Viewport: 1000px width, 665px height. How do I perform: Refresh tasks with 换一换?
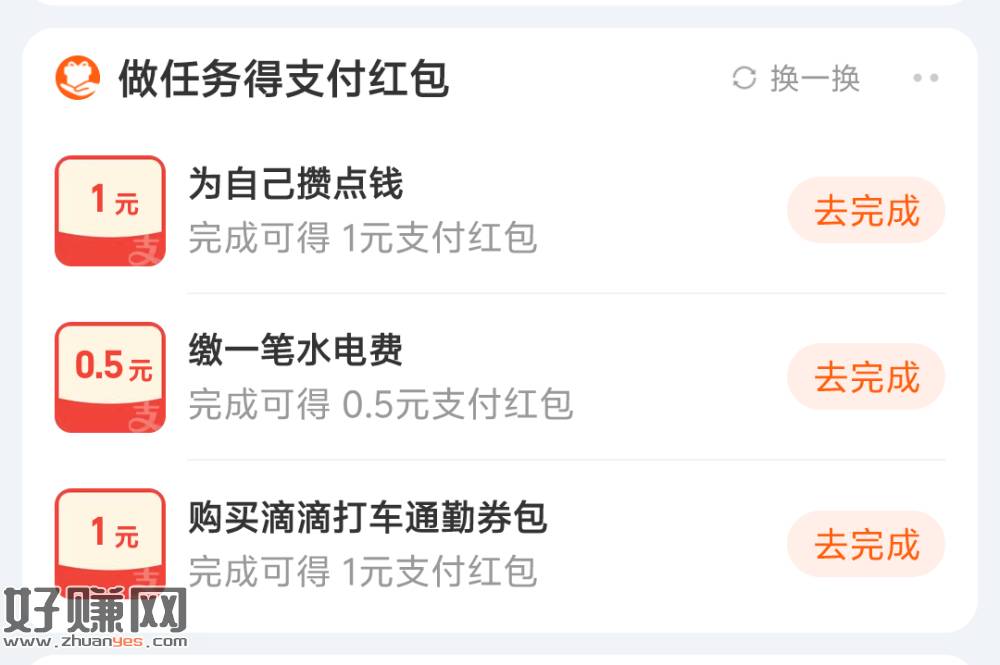796,79
